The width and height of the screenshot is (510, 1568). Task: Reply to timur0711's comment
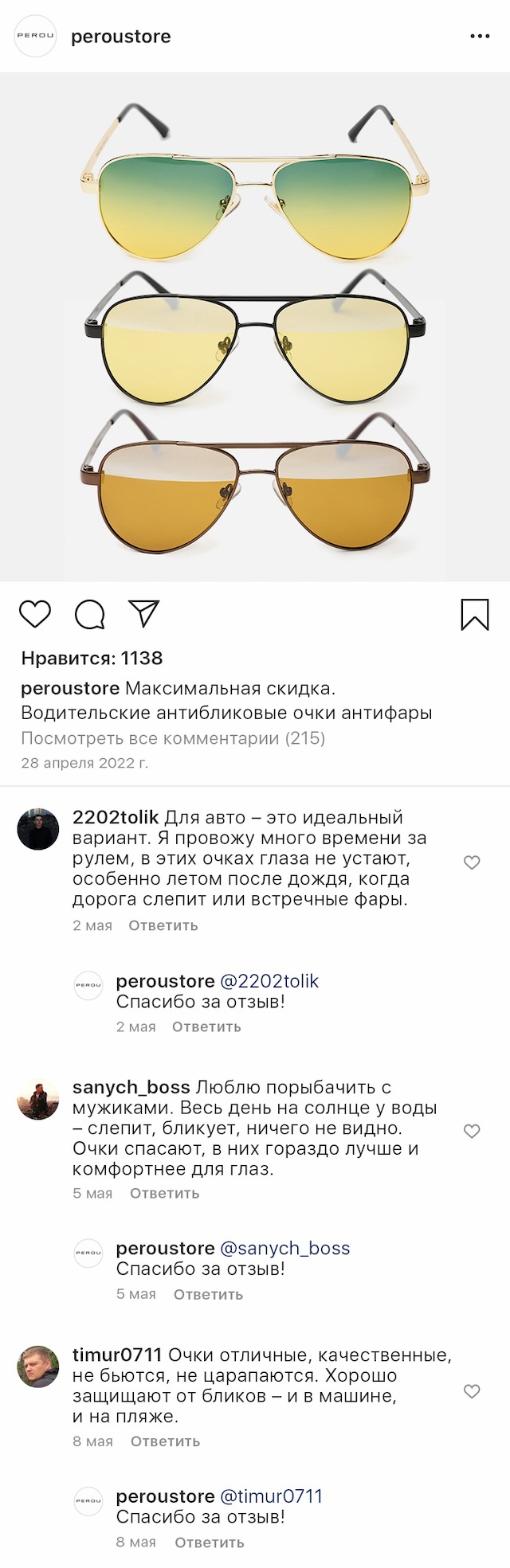165,1441
